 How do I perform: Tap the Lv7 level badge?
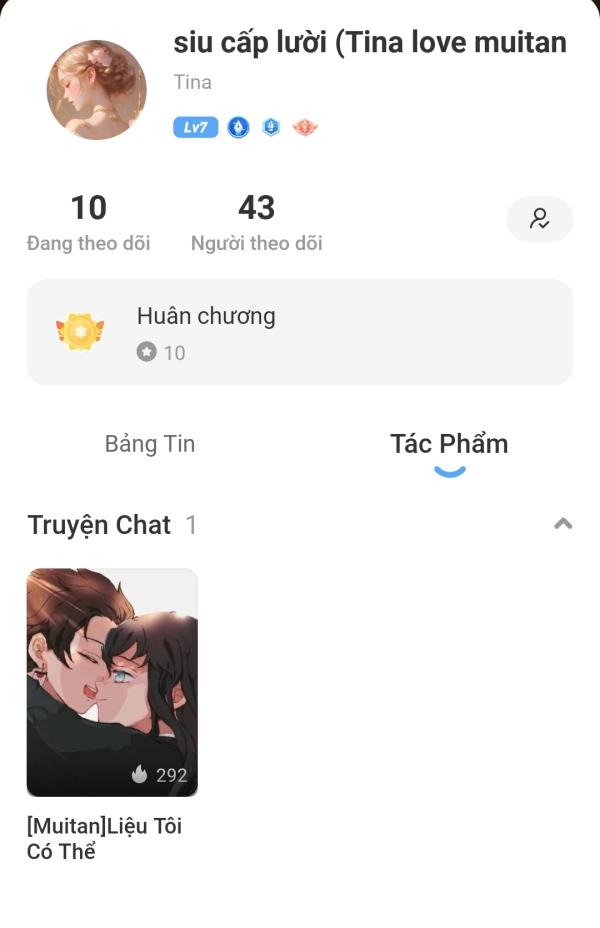195,127
